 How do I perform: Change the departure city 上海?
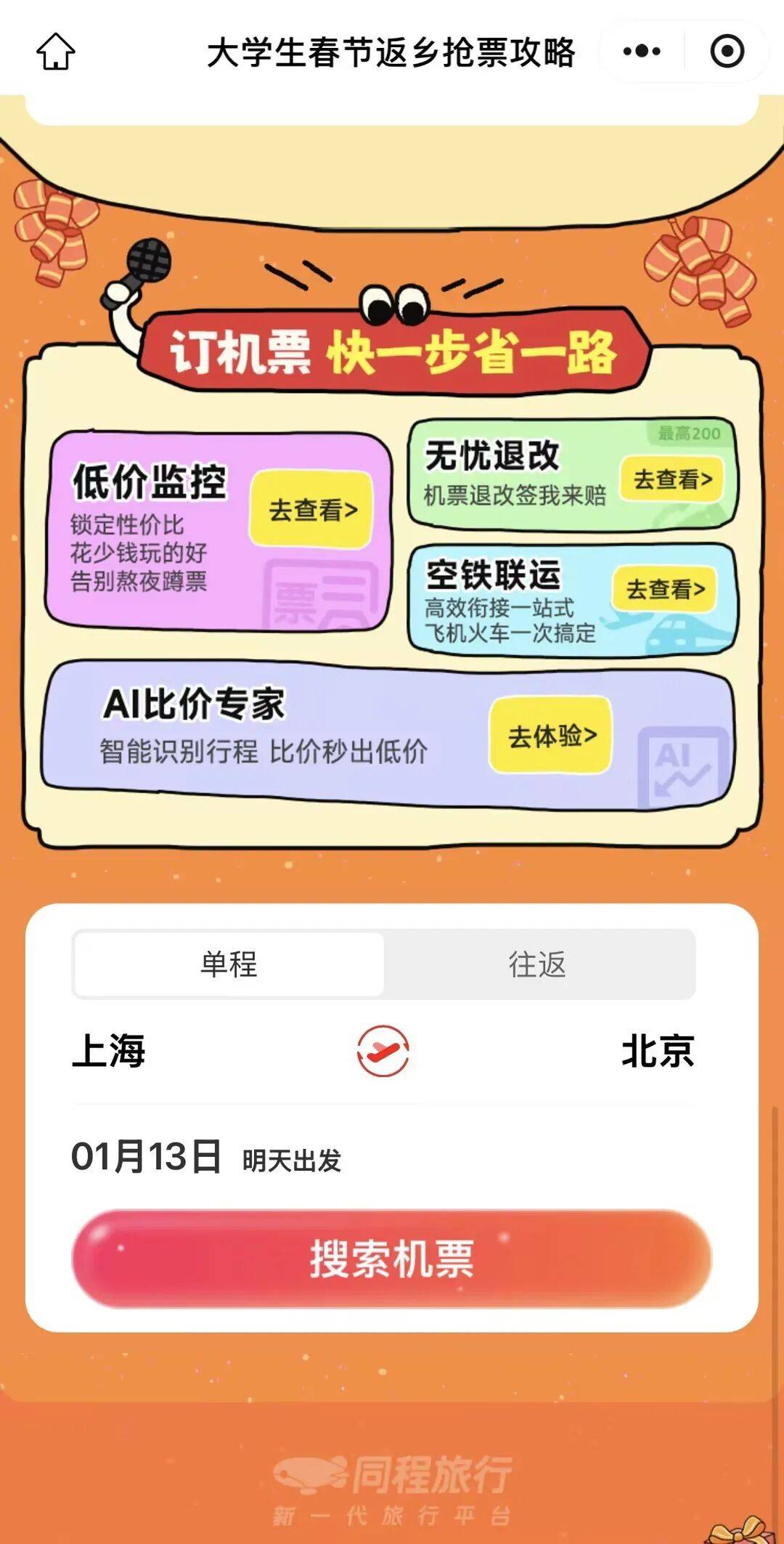click(109, 1051)
